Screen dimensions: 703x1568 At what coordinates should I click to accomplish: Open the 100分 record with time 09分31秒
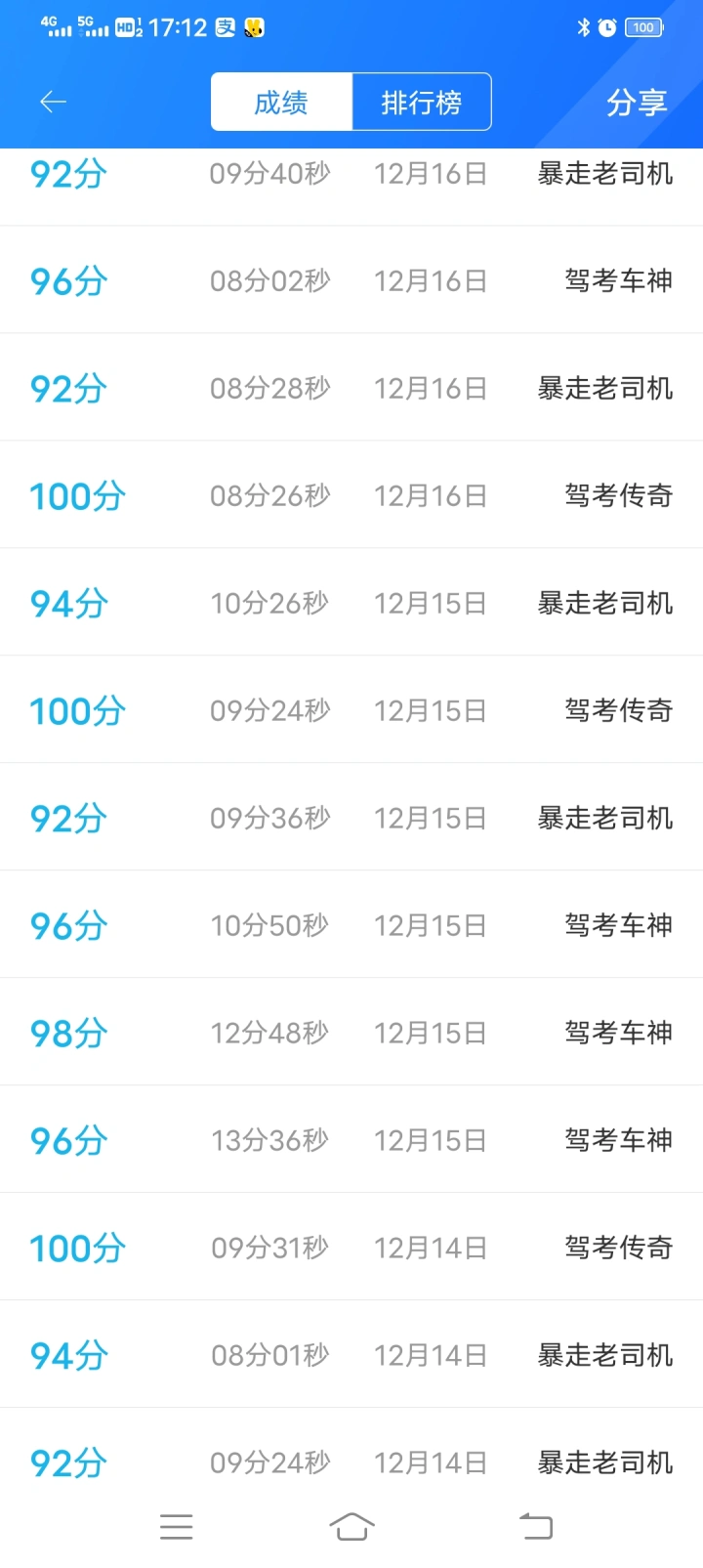[x=351, y=1248]
